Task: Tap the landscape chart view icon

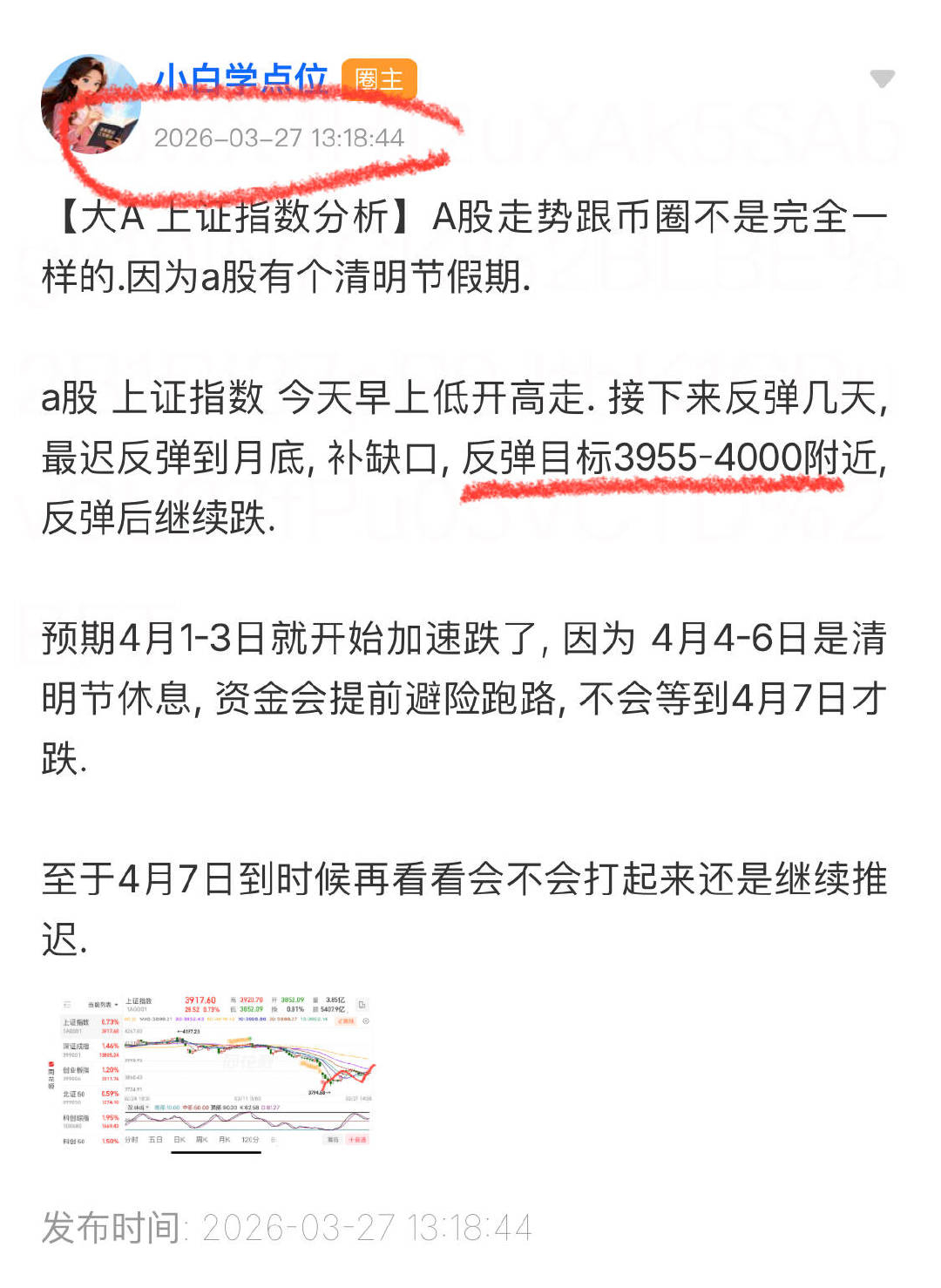Action: pos(362,1003)
